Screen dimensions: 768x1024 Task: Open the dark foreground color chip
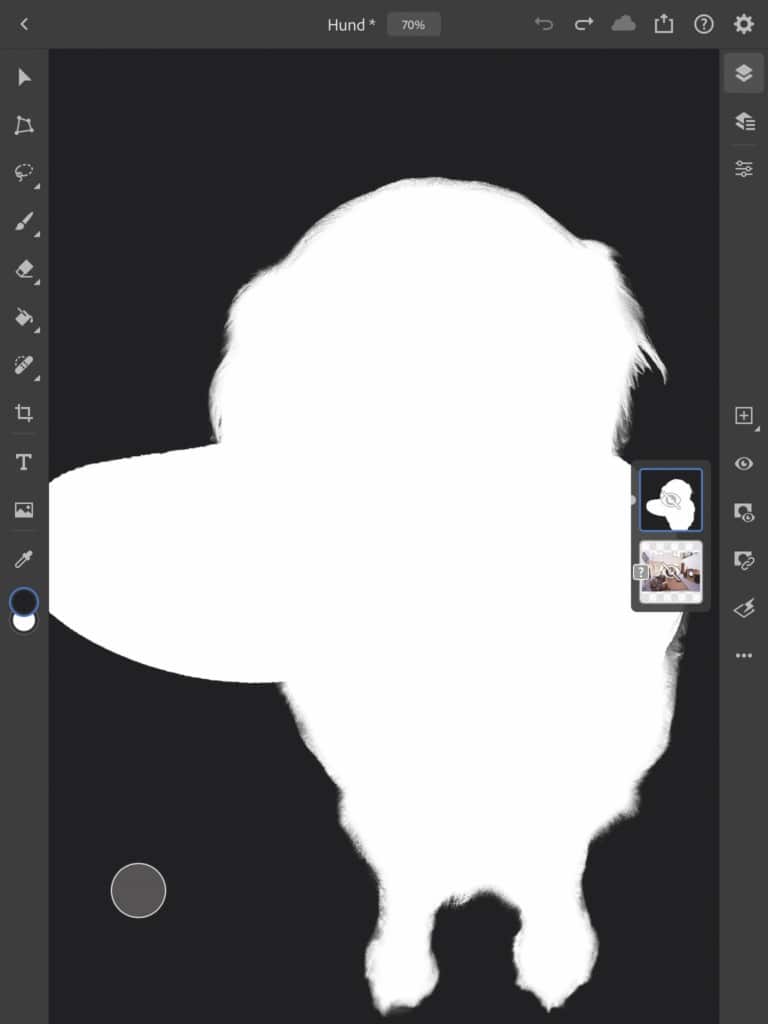[x=24, y=601]
